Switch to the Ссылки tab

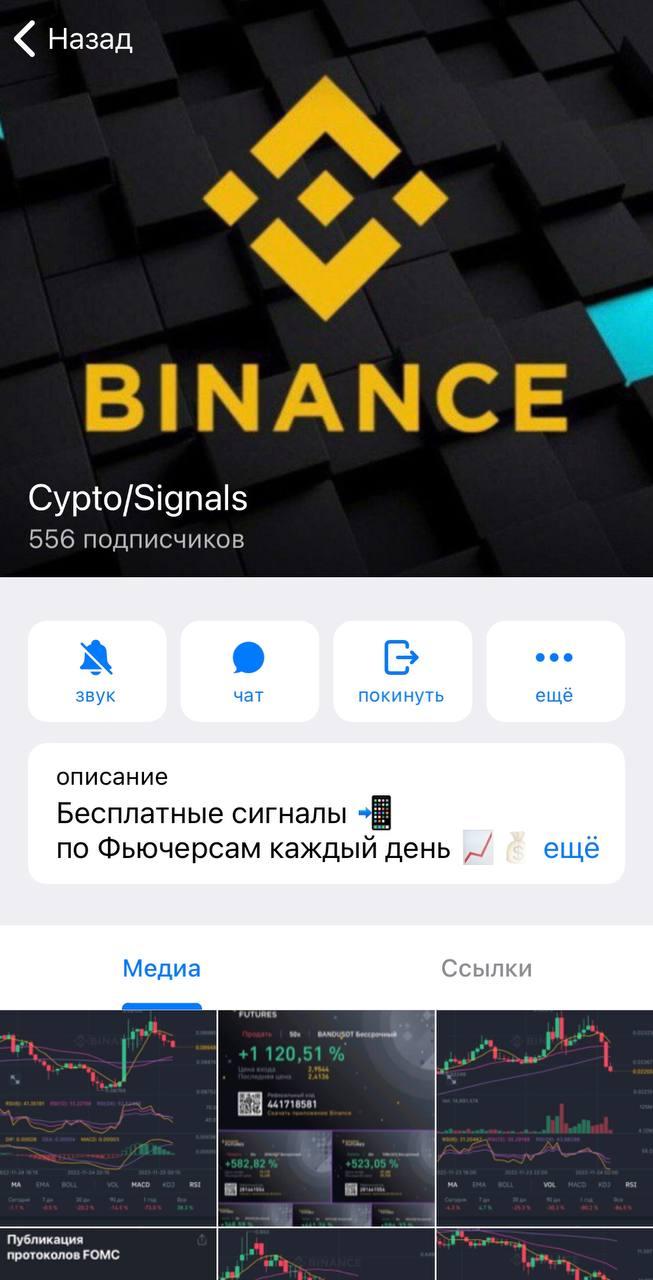point(486,968)
